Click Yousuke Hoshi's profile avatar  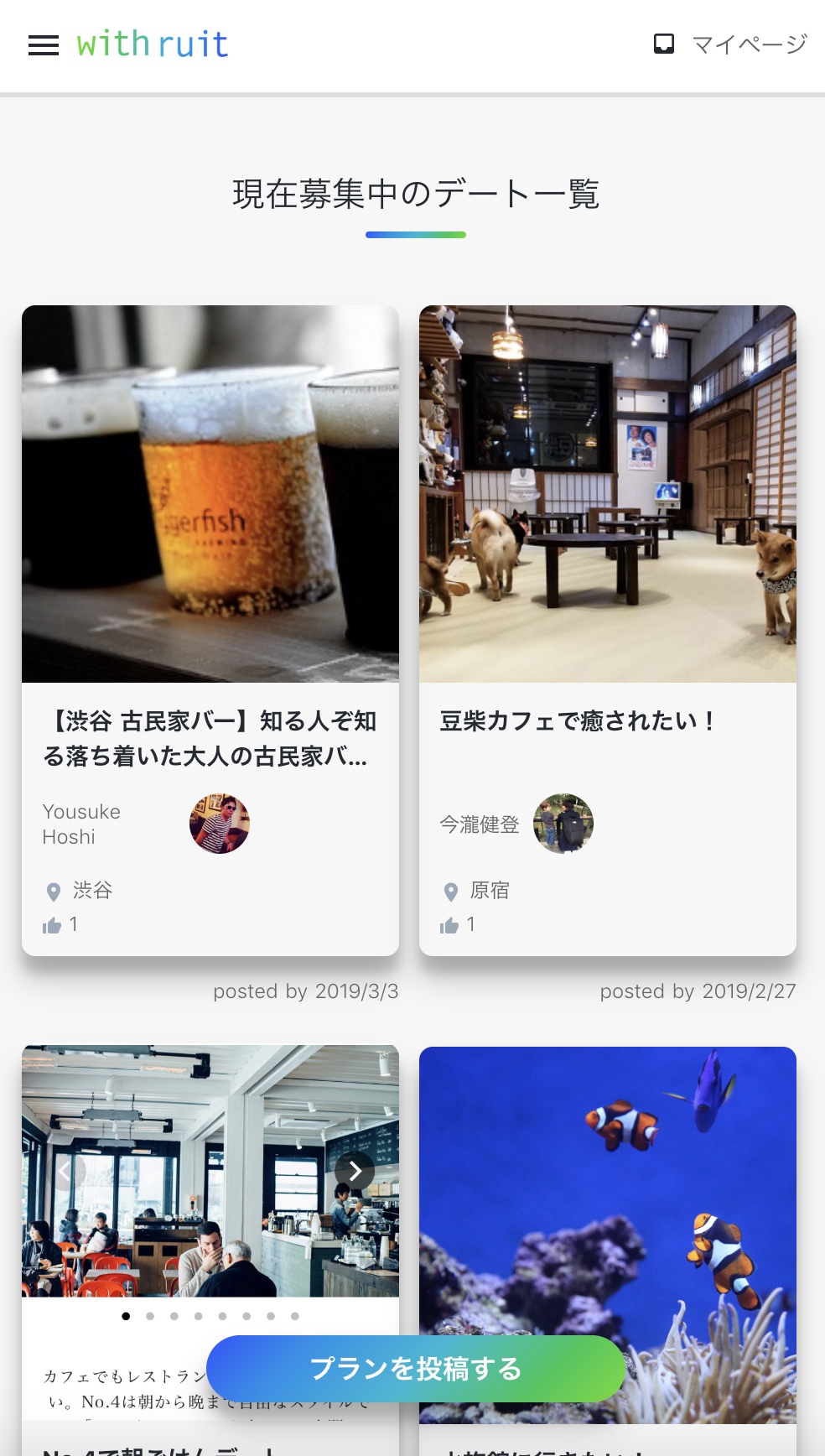pyautogui.click(x=220, y=823)
